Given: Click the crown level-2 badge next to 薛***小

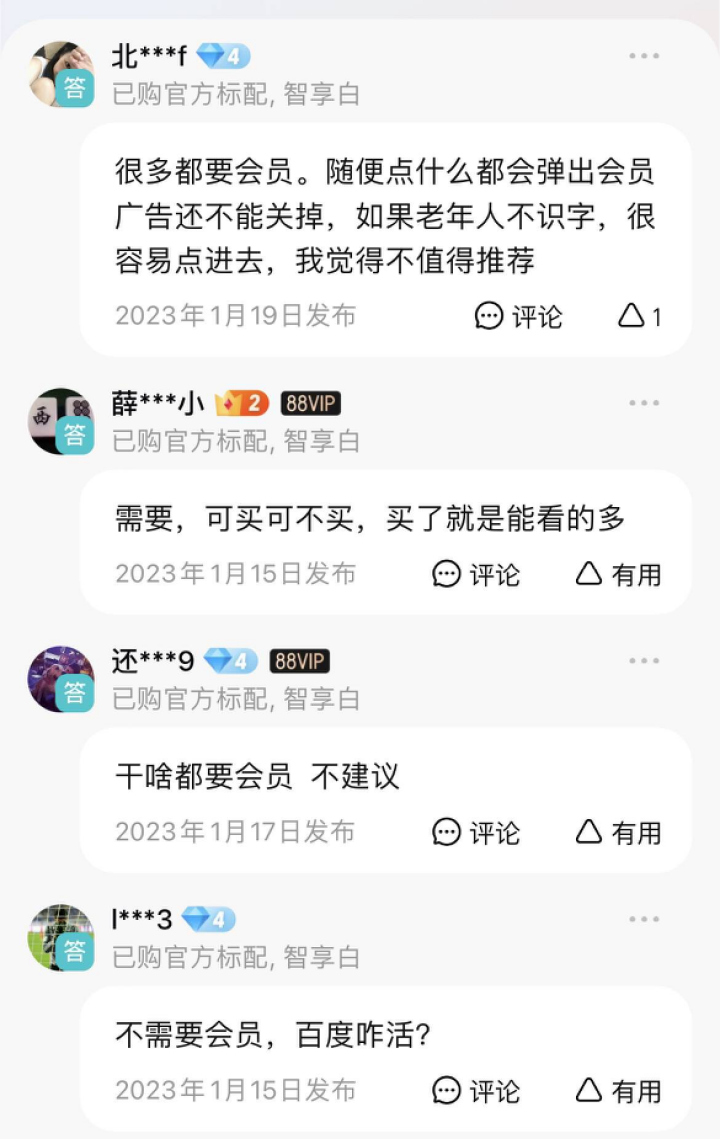Looking at the screenshot, I should coord(241,404).
